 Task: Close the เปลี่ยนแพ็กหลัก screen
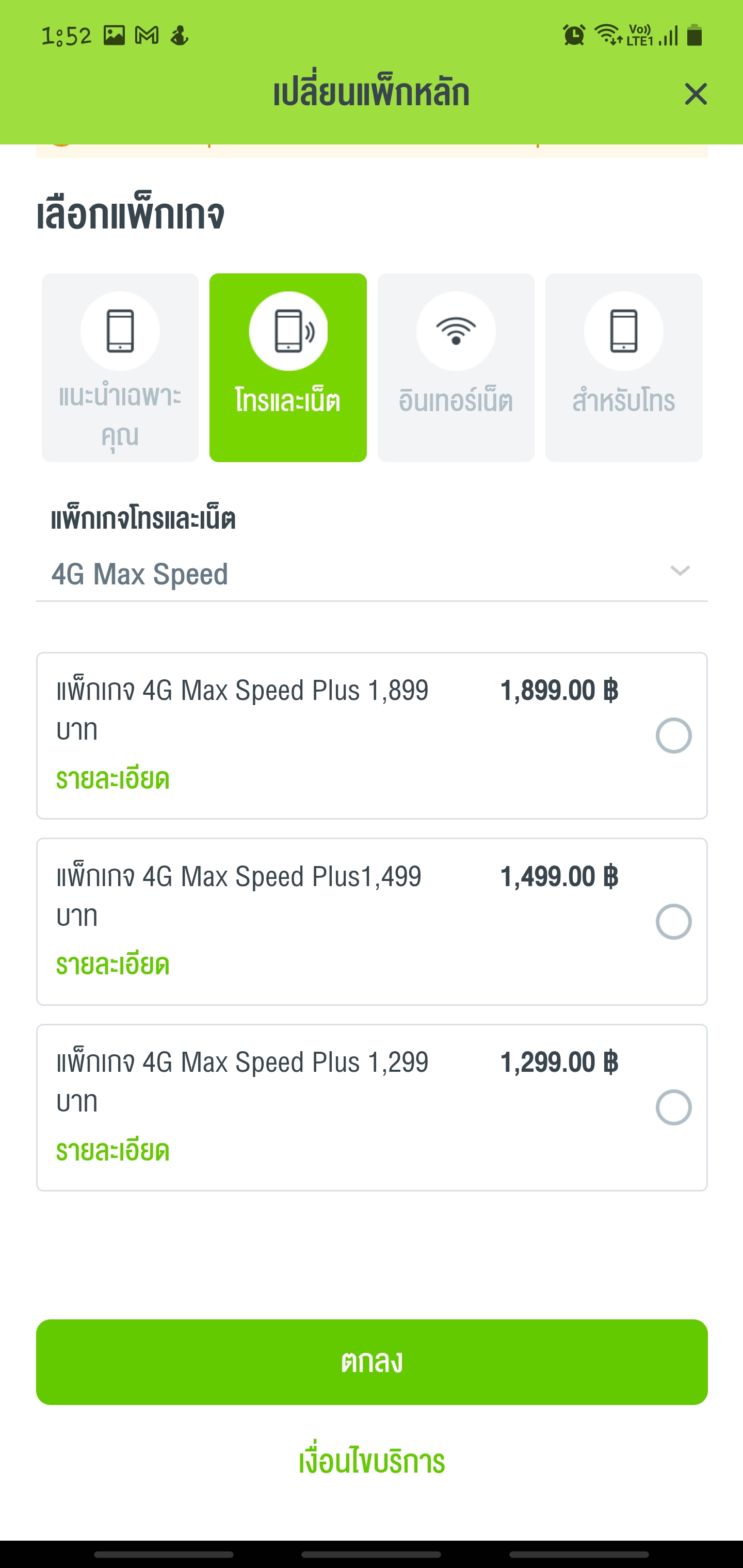coord(696,94)
